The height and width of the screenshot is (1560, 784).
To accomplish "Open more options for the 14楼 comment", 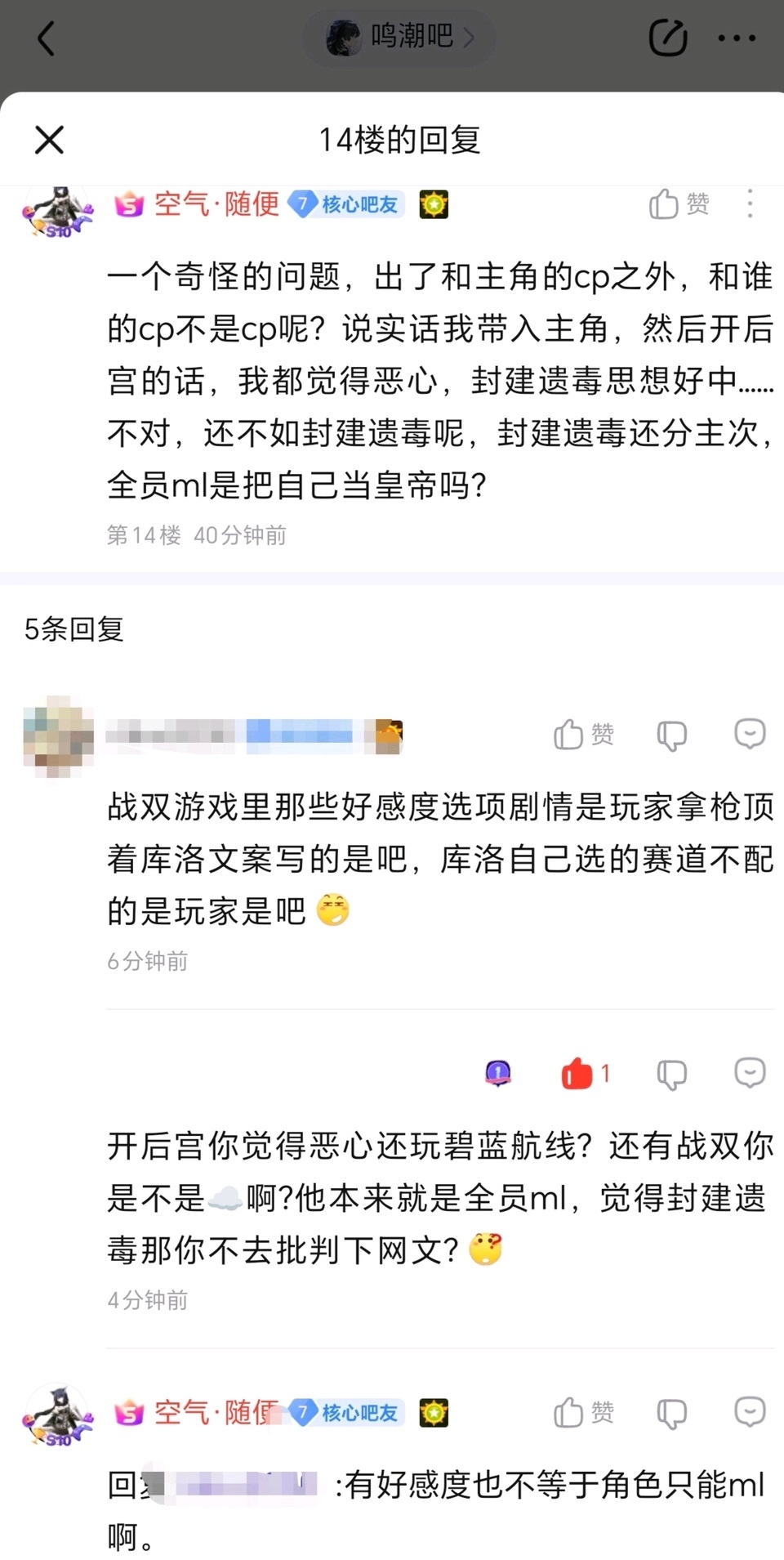I will pyautogui.click(x=750, y=203).
